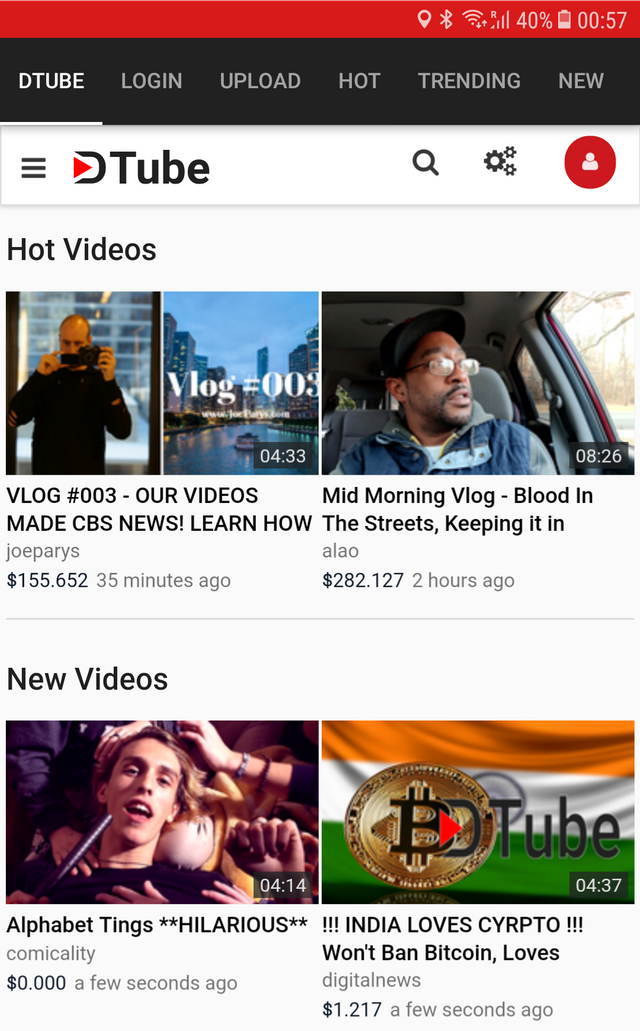Play the Alphabet Tings video thumbnail
The height and width of the screenshot is (1031, 640).
pos(162,812)
